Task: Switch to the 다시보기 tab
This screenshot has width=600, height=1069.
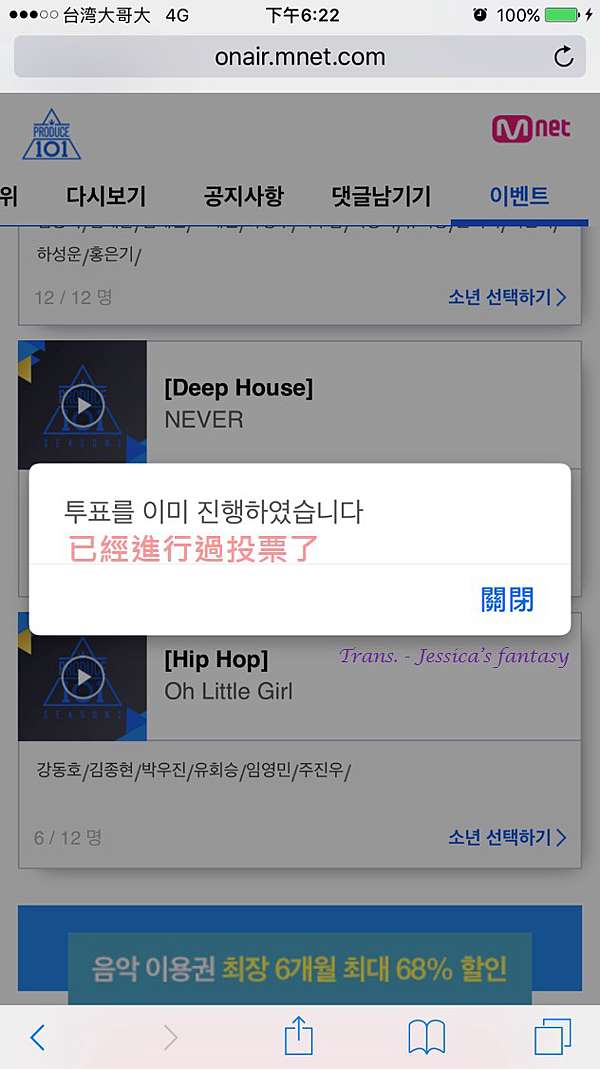Action: (106, 196)
